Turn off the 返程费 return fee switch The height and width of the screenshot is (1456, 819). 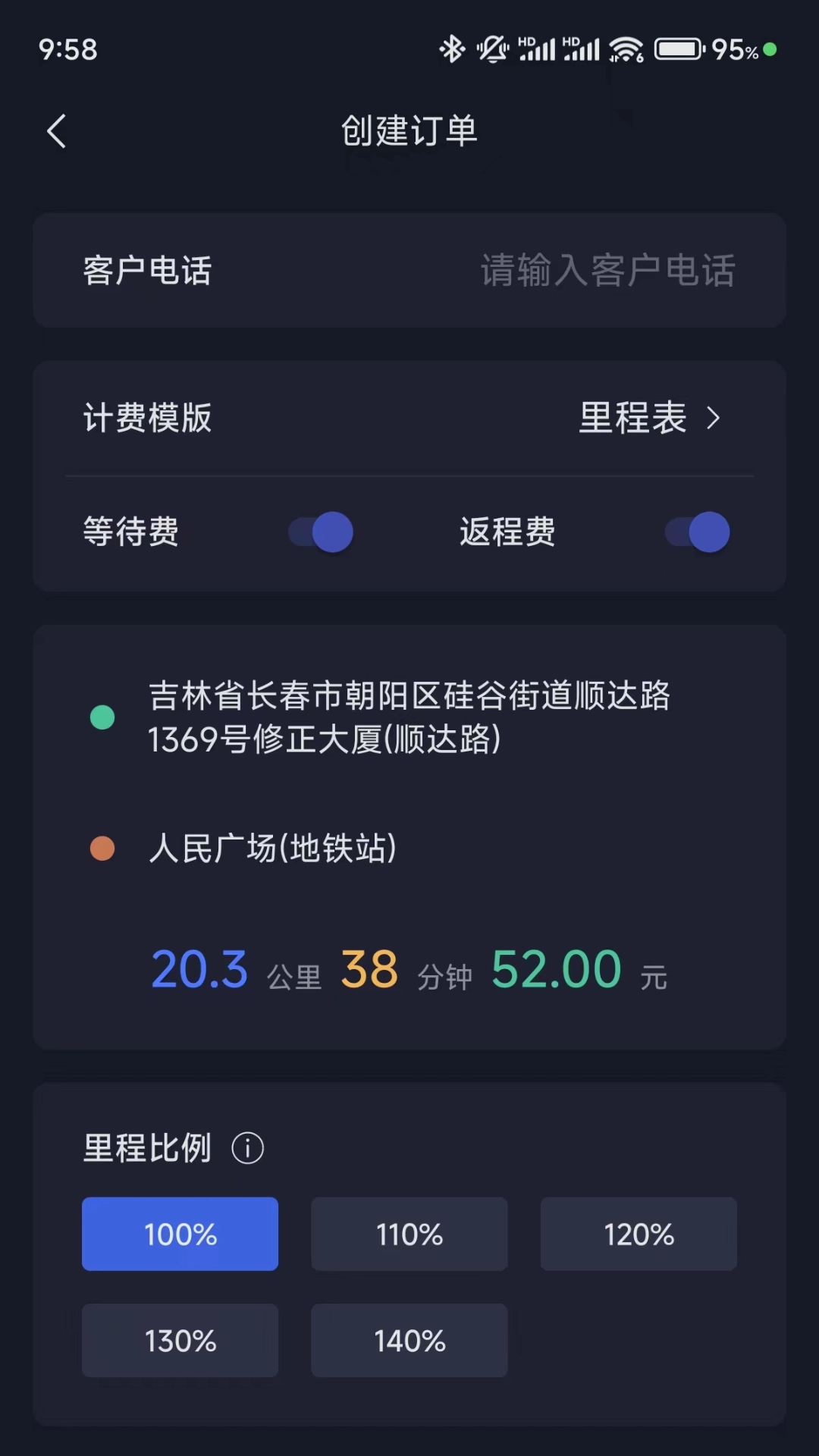(x=695, y=532)
